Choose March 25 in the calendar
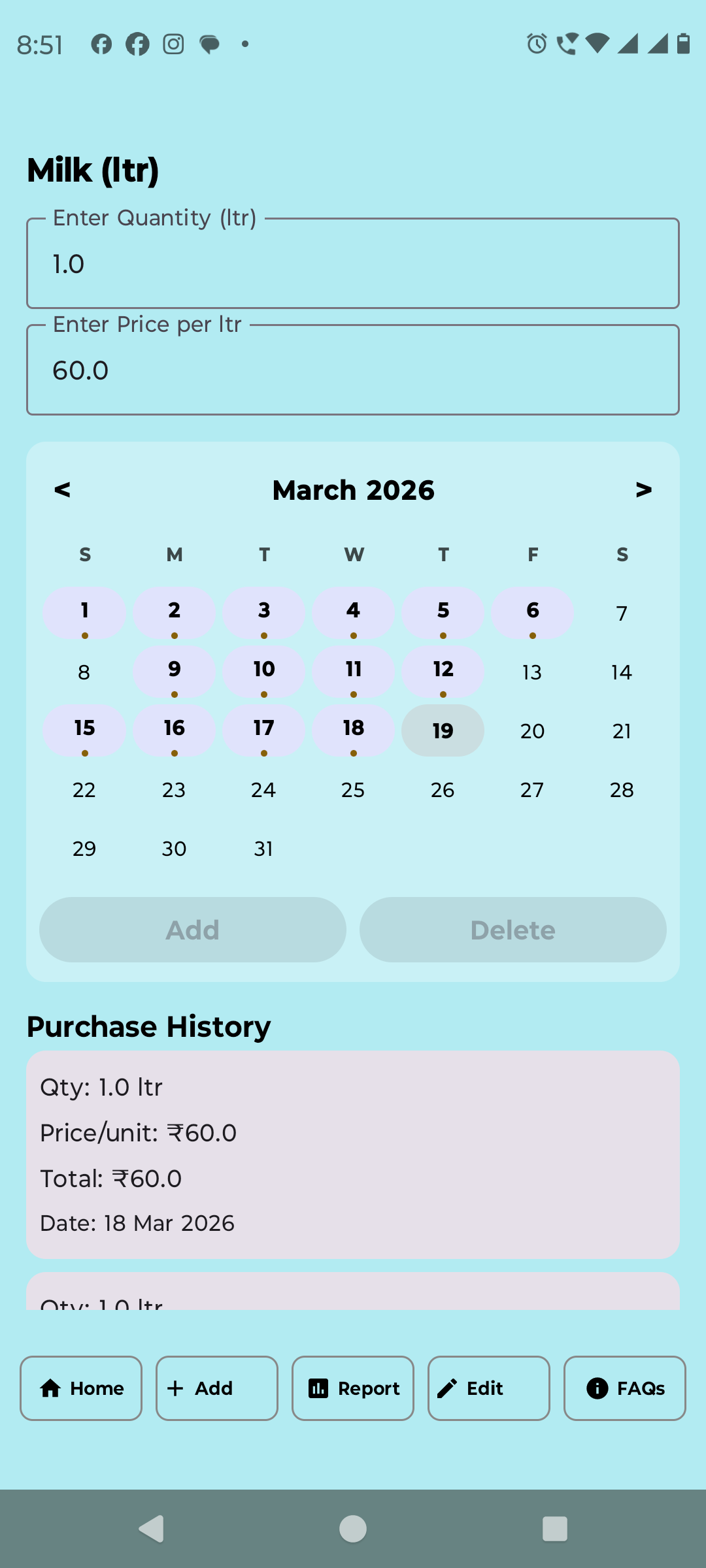Viewport: 706px width, 1568px height. point(353,790)
